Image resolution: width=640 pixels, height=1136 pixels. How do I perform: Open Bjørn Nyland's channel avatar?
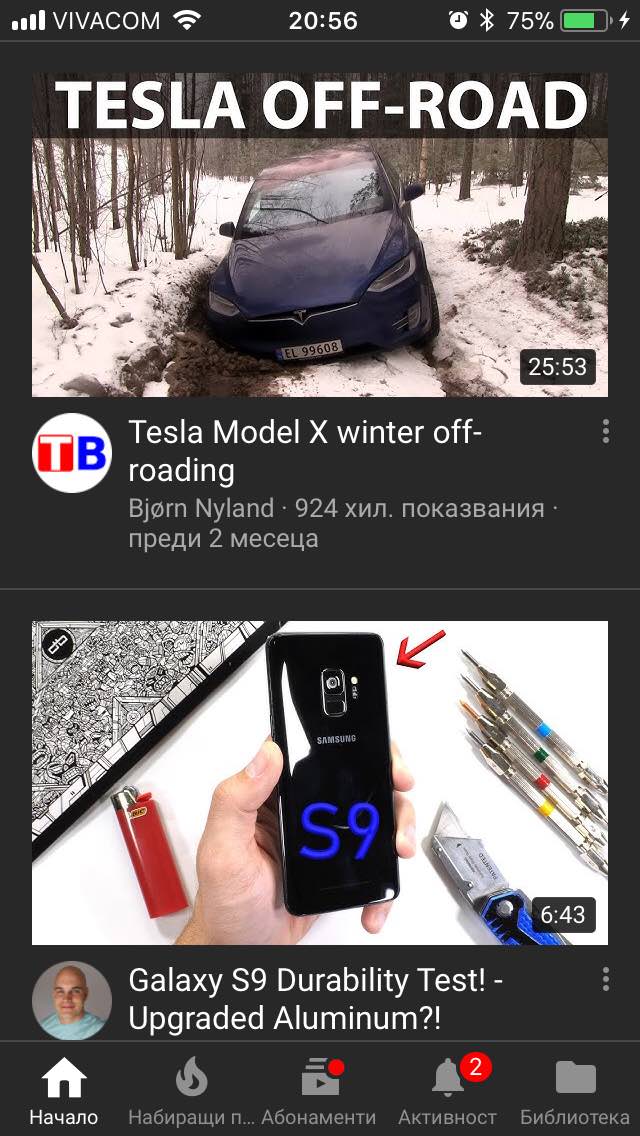pos(72,453)
